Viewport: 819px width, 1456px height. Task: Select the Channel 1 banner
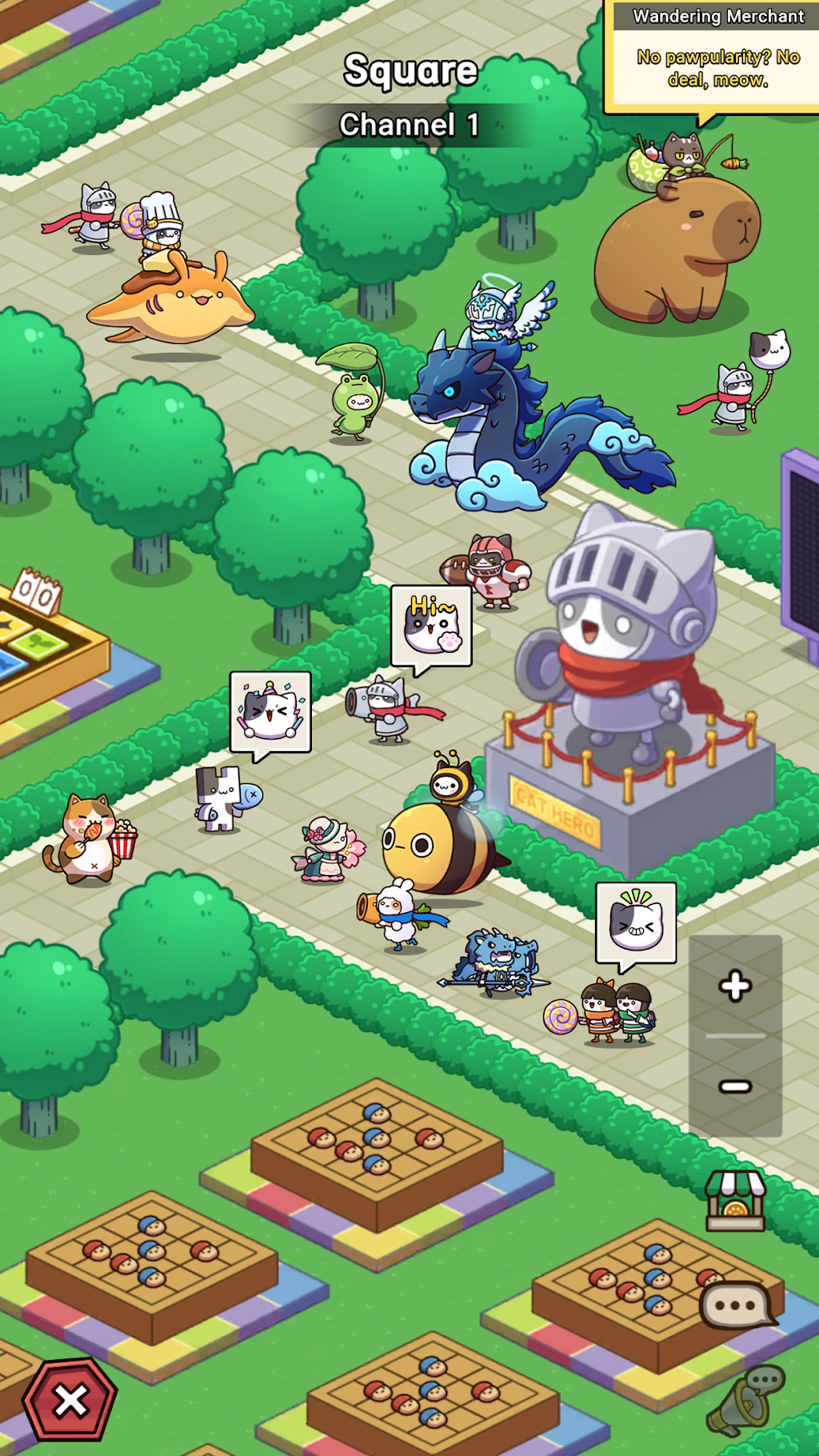coord(409,125)
